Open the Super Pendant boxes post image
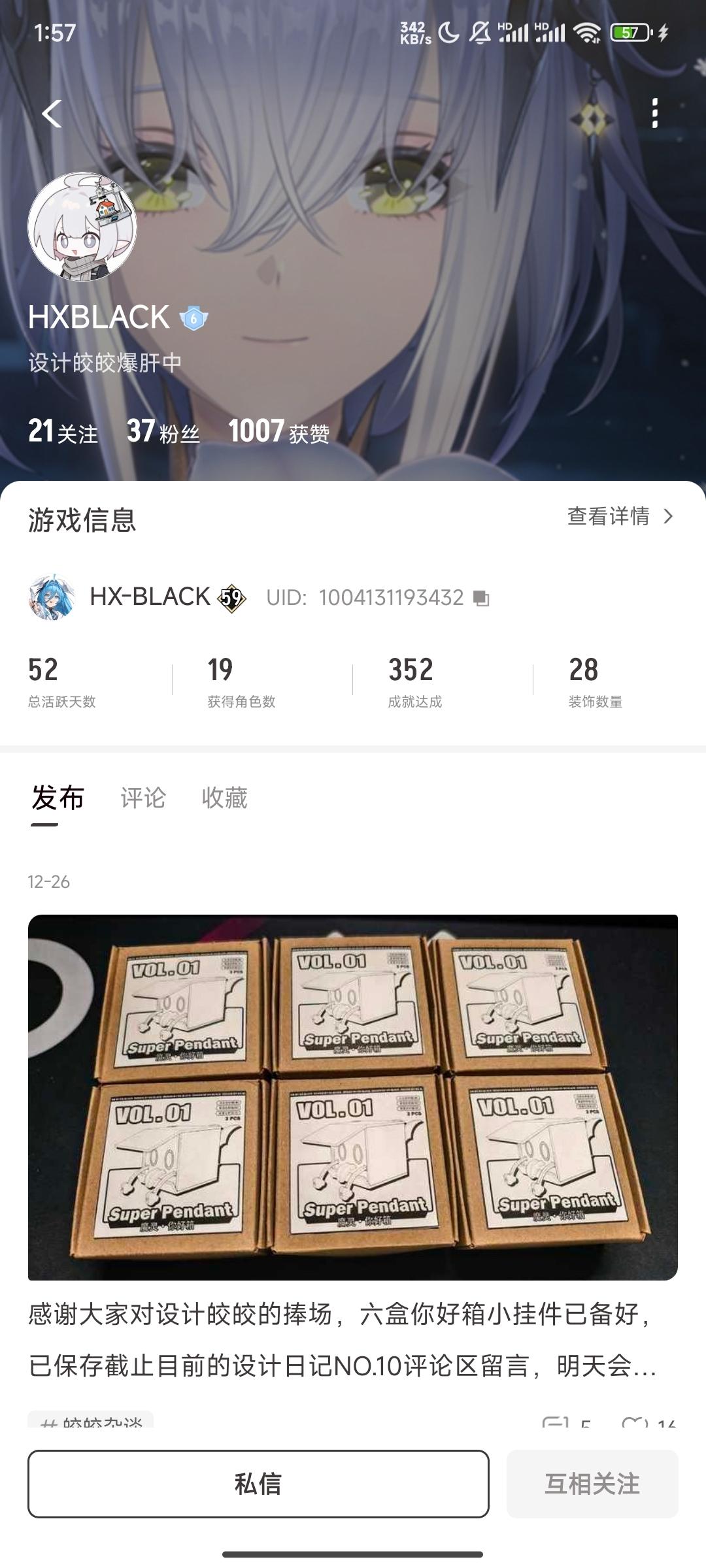This screenshot has width=706, height=1568. pyautogui.click(x=352, y=1097)
